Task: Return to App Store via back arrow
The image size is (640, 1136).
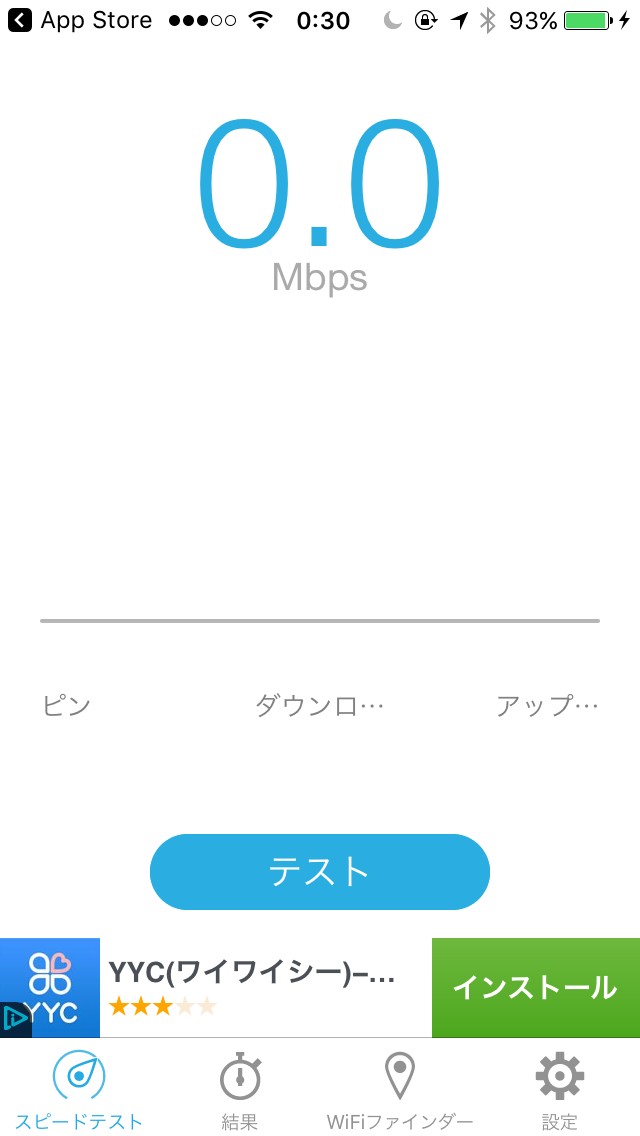Action: [x=21, y=20]
